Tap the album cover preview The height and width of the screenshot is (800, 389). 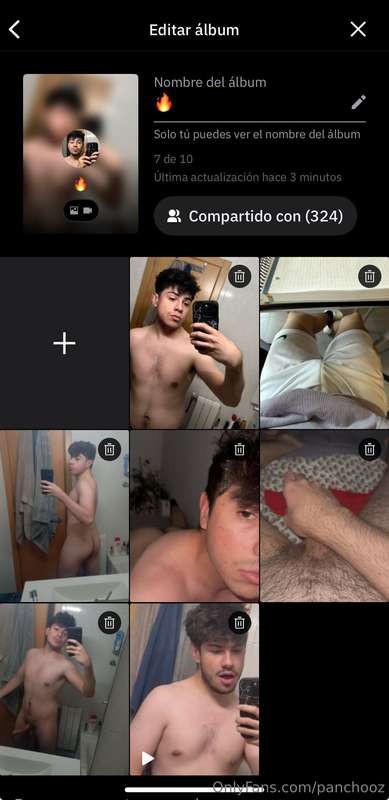[81, 154]
